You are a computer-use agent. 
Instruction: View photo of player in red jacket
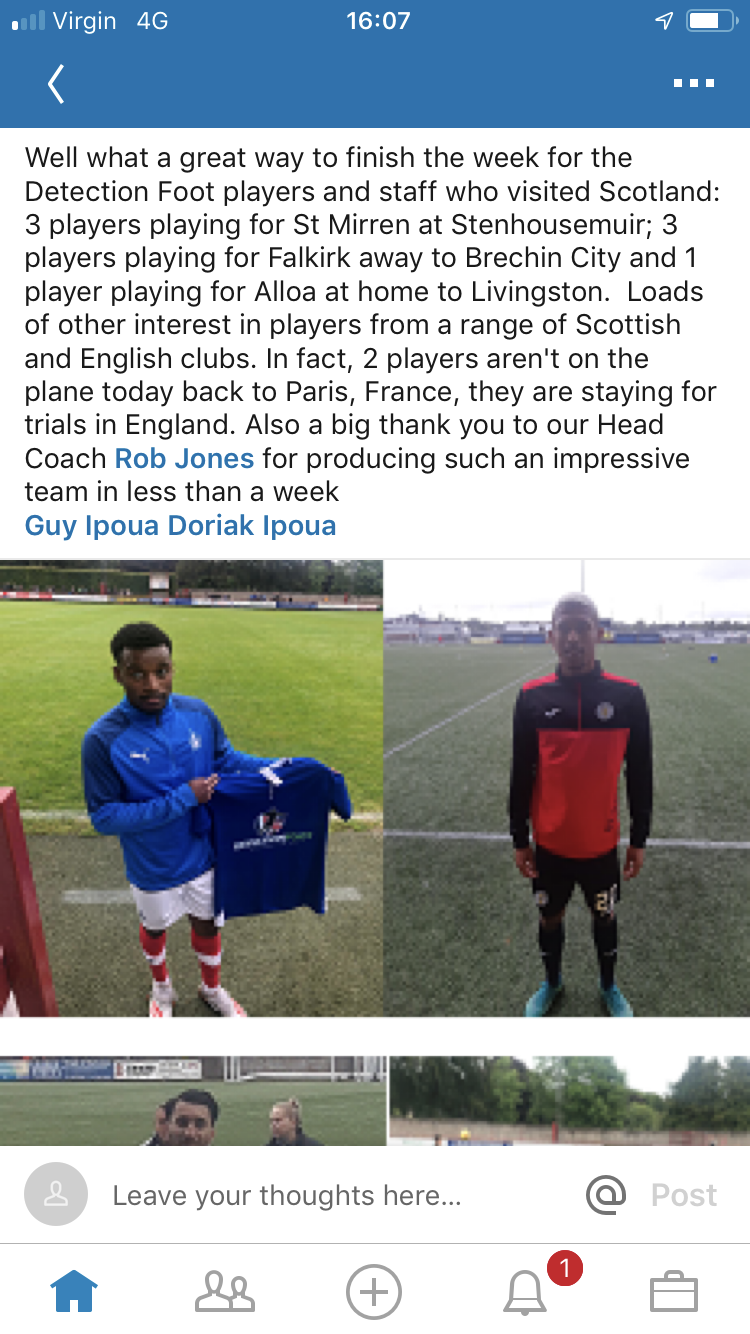pyautogui.click(x=568, y=788)
